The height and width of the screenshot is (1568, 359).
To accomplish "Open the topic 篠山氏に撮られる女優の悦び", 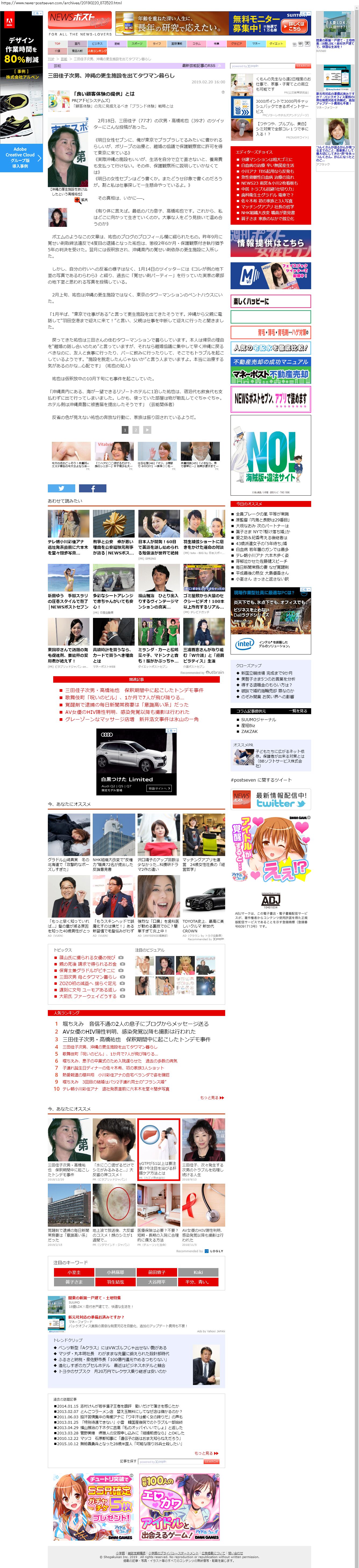I will 87,957.
